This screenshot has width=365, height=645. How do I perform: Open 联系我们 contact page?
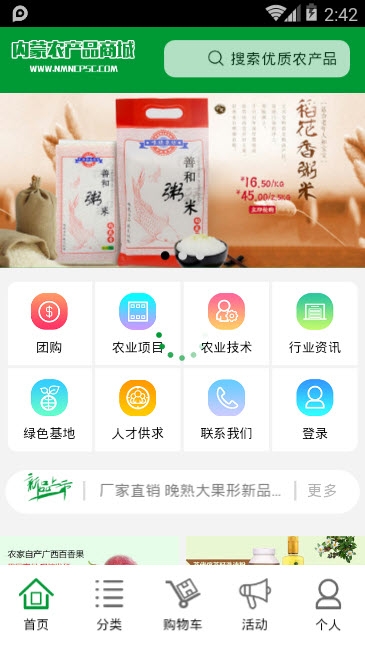coord(226,410)
